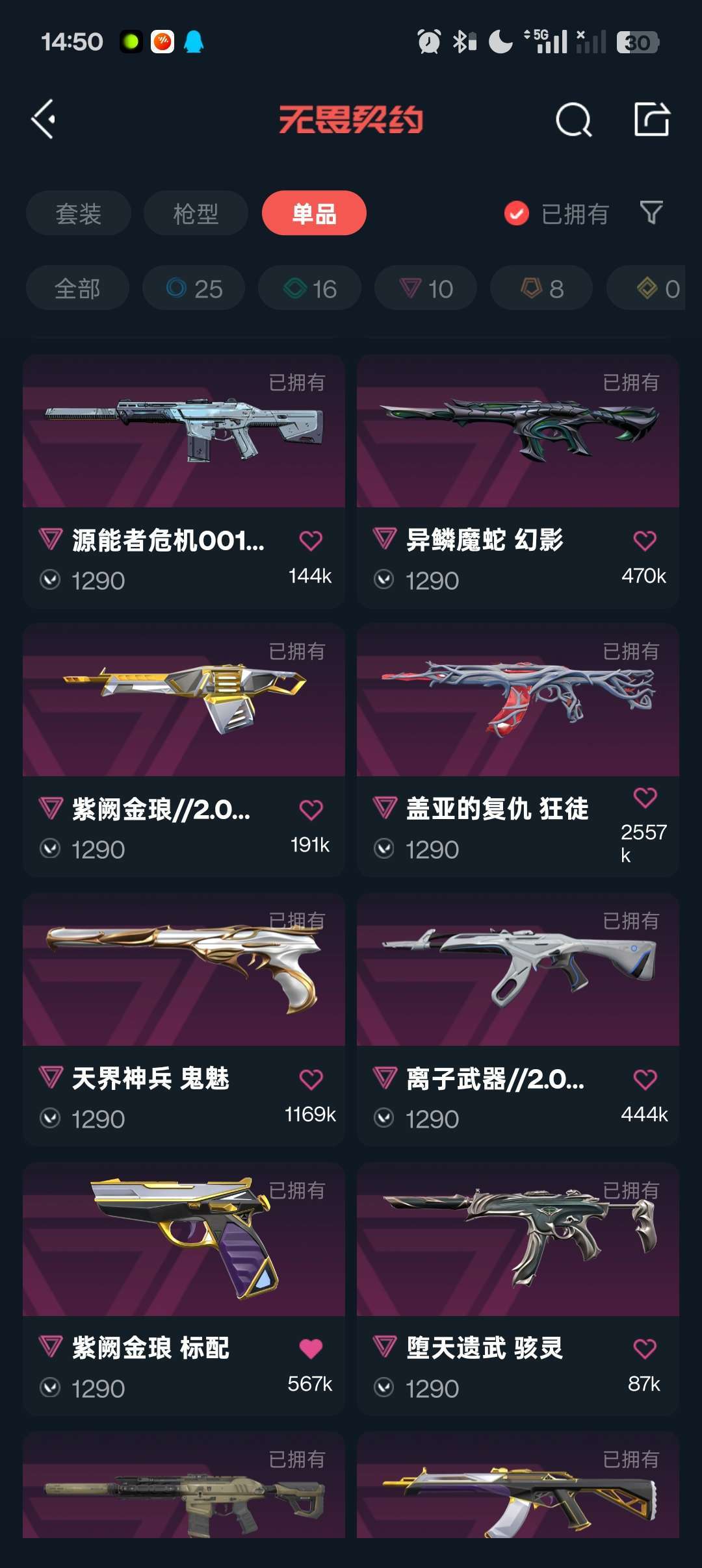702x1568 pixels.
Task: Click the blue rarity tier filter icon
Action: 193,288
